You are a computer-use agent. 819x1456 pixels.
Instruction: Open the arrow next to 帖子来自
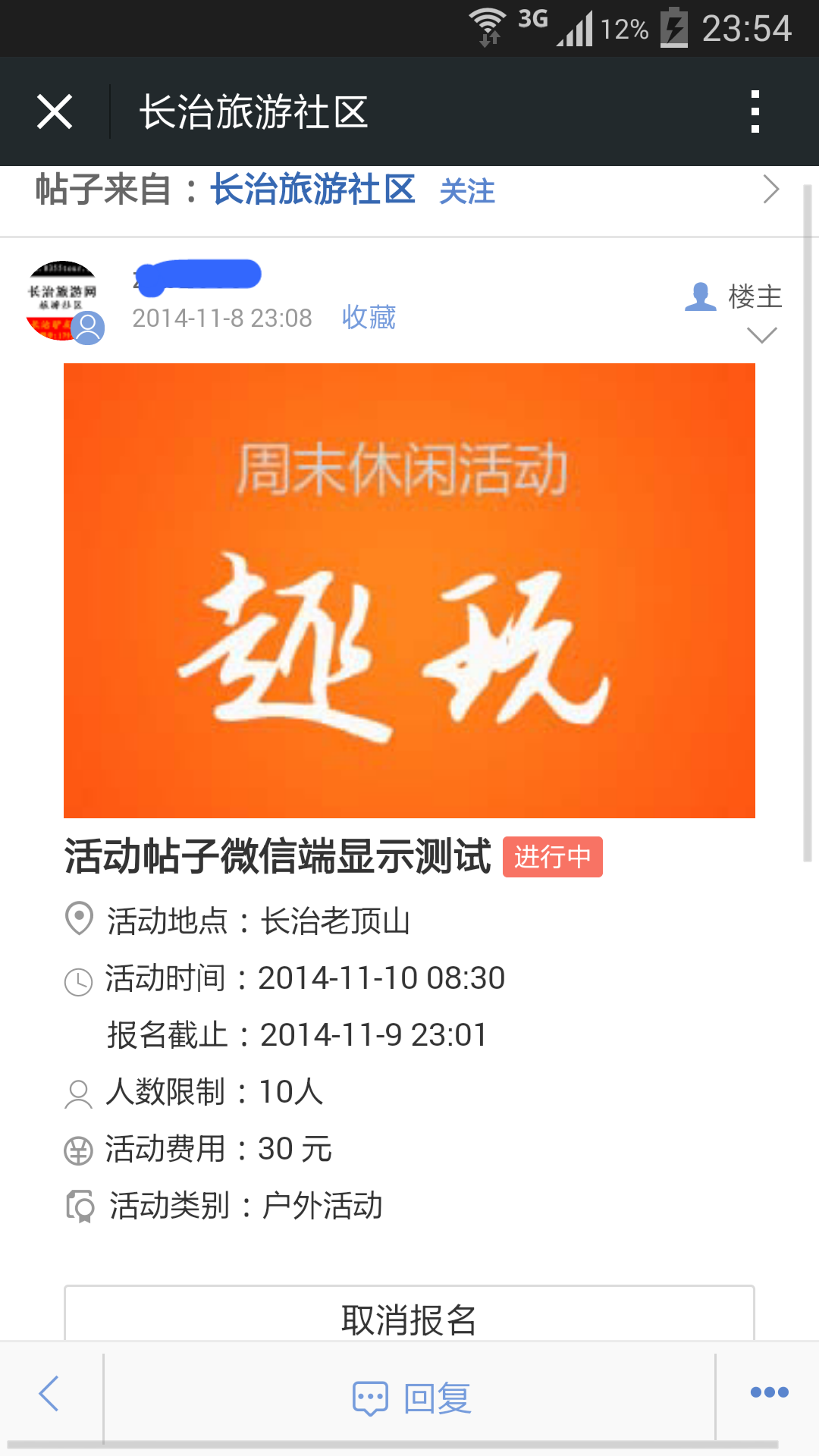tap(770, 190)
